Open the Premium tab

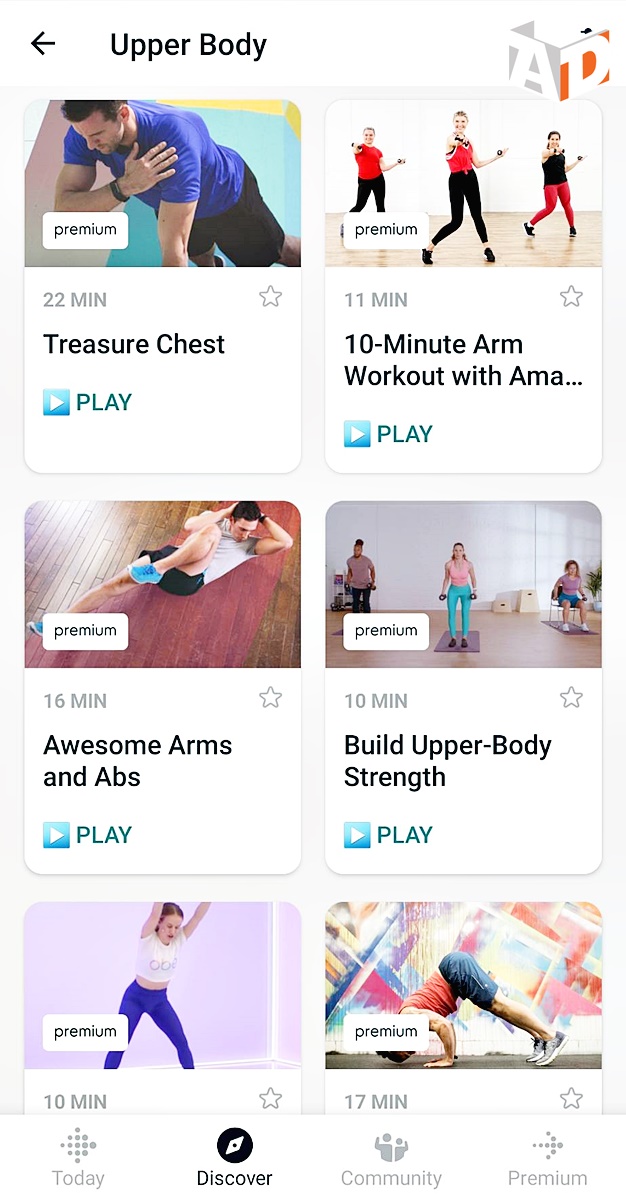click(x=547, y=1159)
